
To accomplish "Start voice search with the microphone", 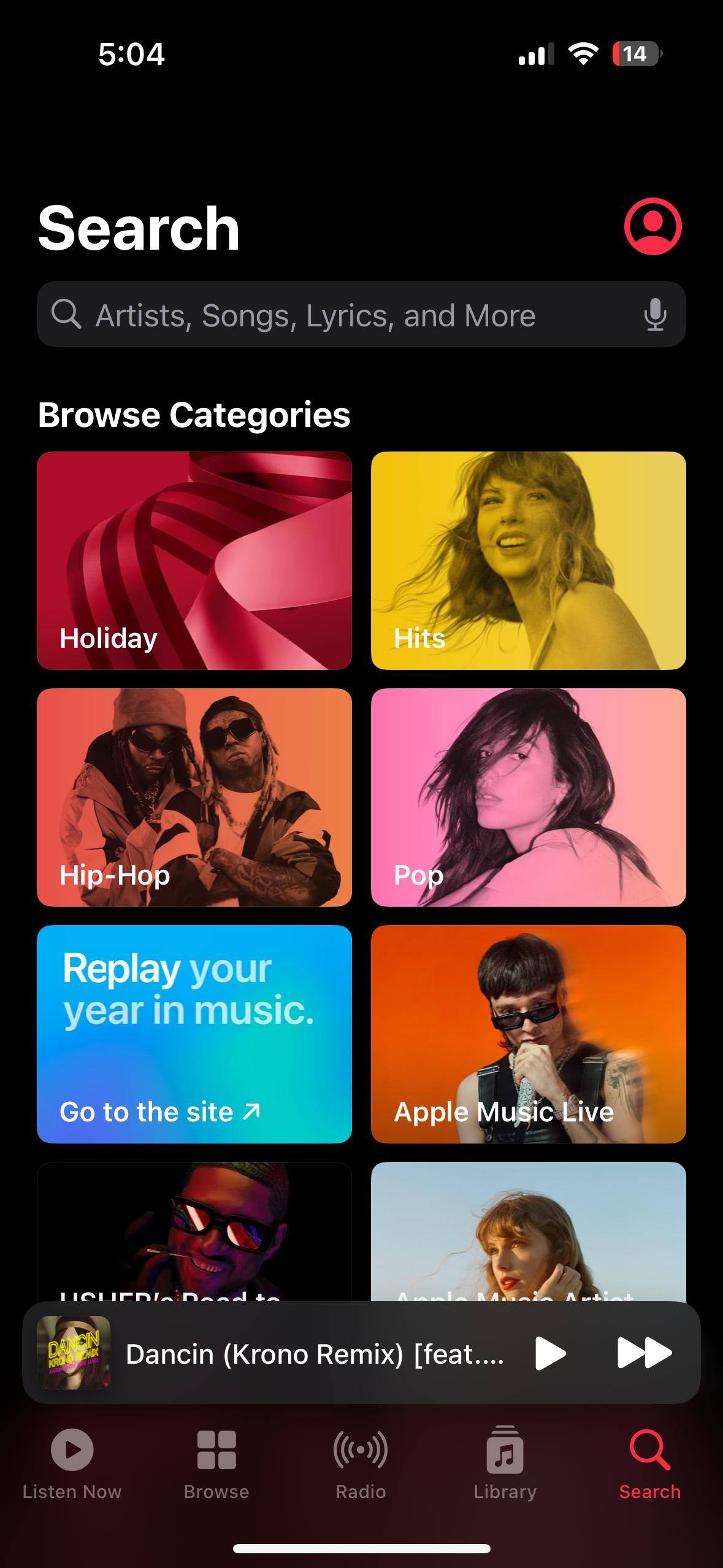I will click(655, 315).
